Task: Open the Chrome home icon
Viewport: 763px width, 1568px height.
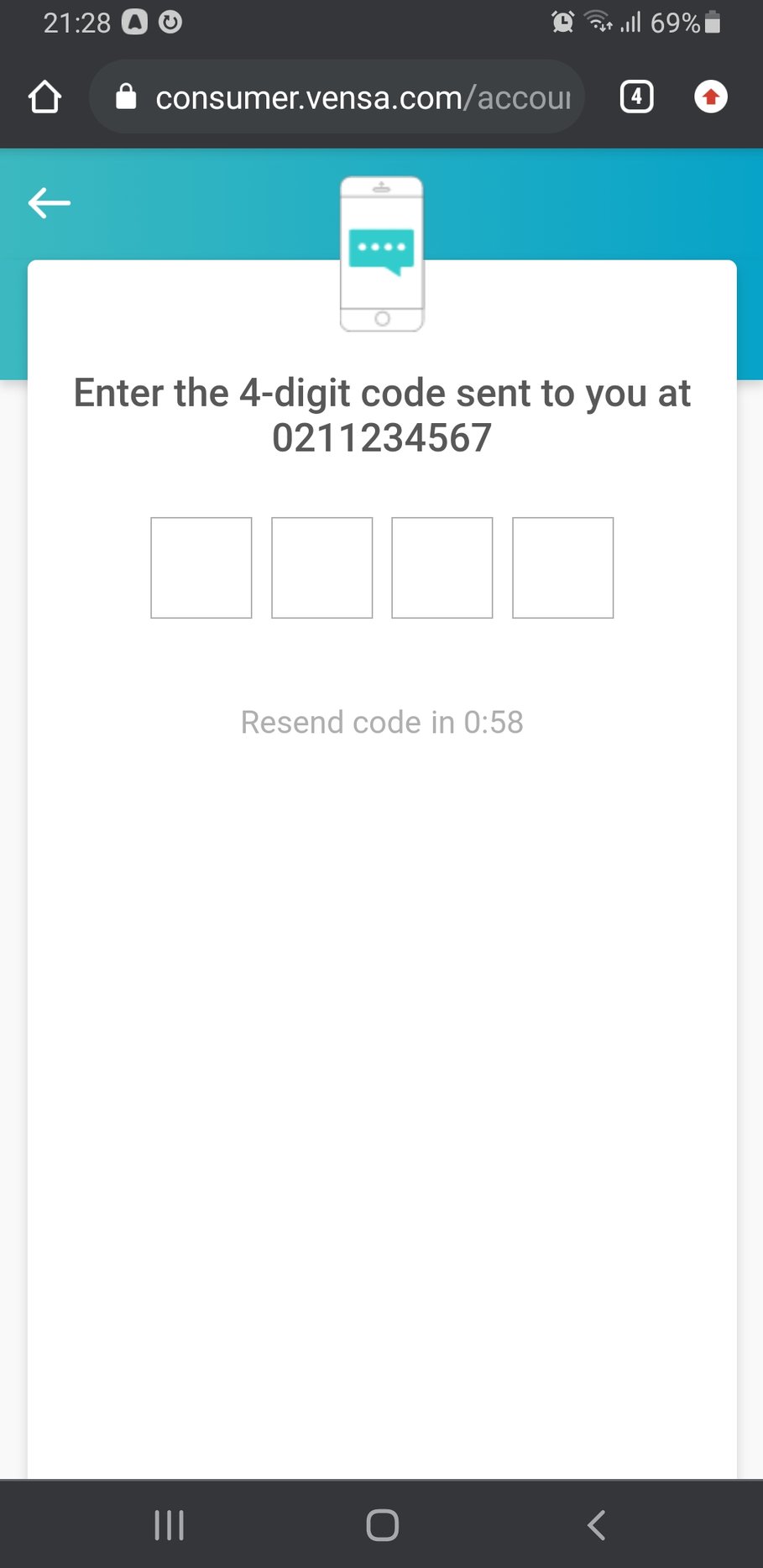Action: tap(45, 97)
